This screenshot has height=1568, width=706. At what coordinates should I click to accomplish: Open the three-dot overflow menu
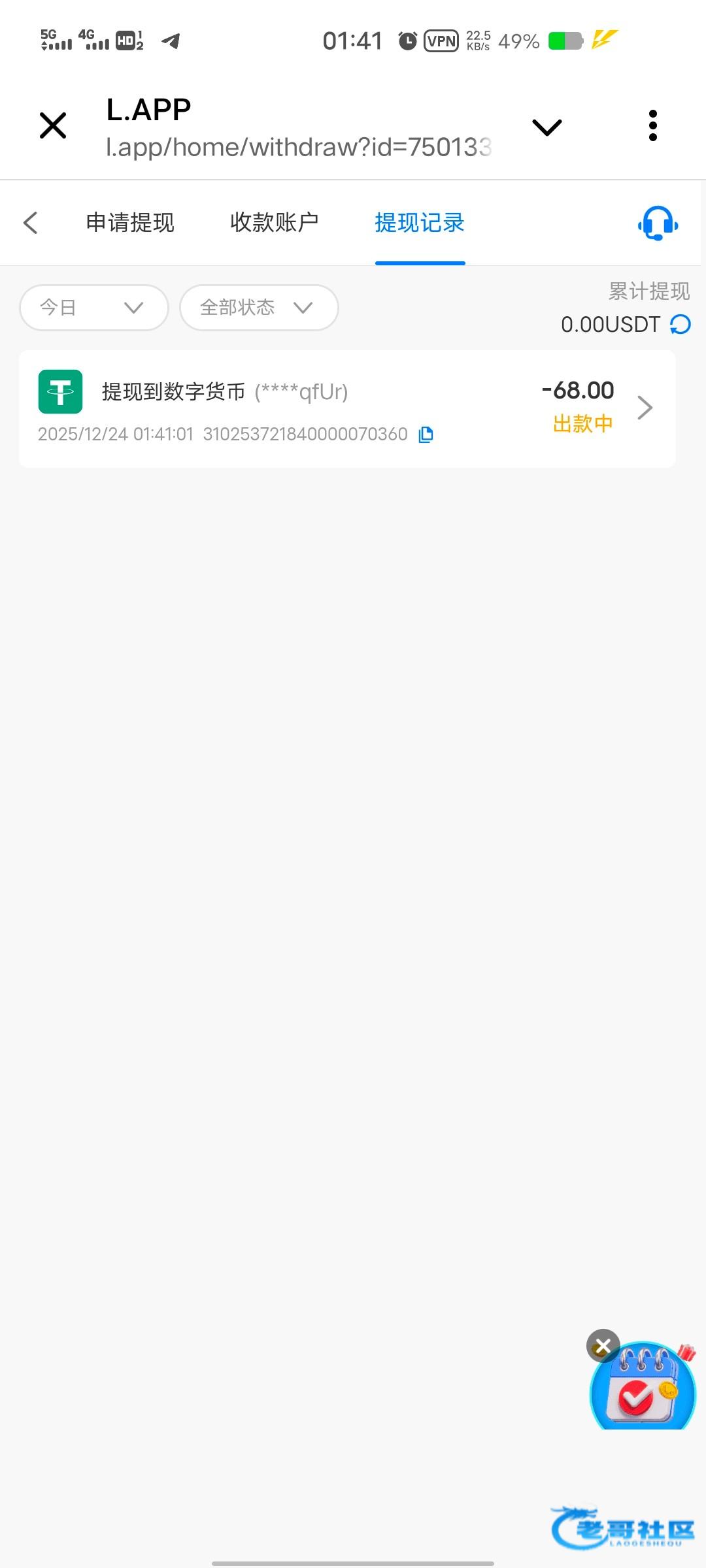pyautogui.click(x=652, y=125)
